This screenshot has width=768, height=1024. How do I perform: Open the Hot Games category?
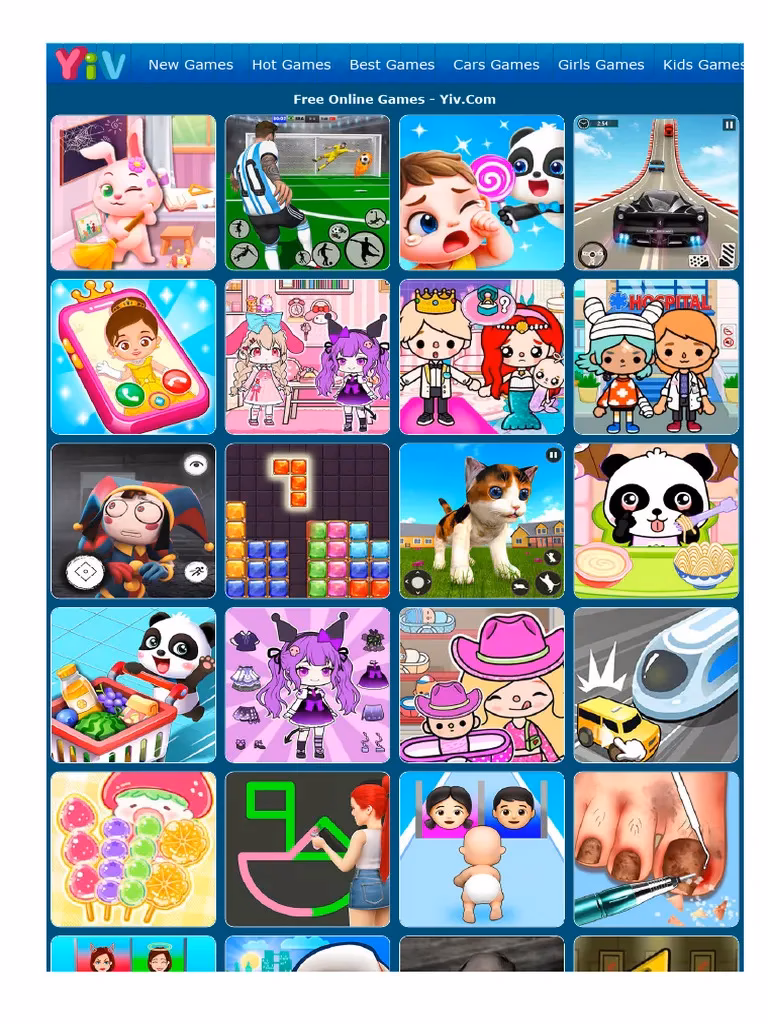click(291, 65)
